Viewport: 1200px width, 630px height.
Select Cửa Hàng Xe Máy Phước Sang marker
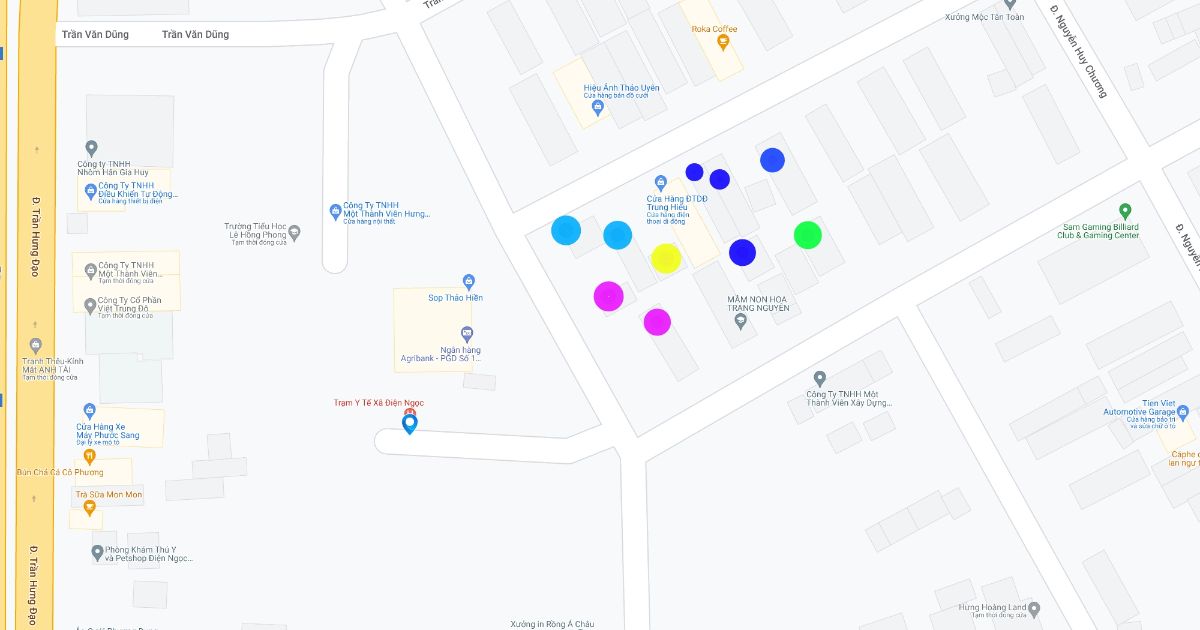[89, 411]
